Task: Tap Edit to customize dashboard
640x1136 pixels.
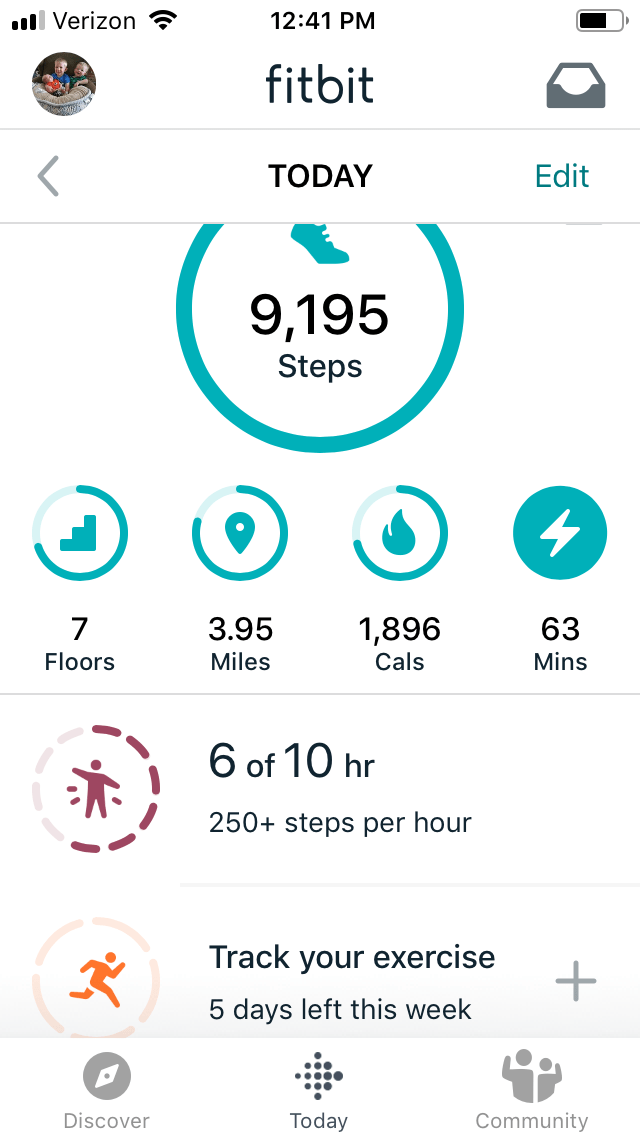Action: [x=562, y=177]
